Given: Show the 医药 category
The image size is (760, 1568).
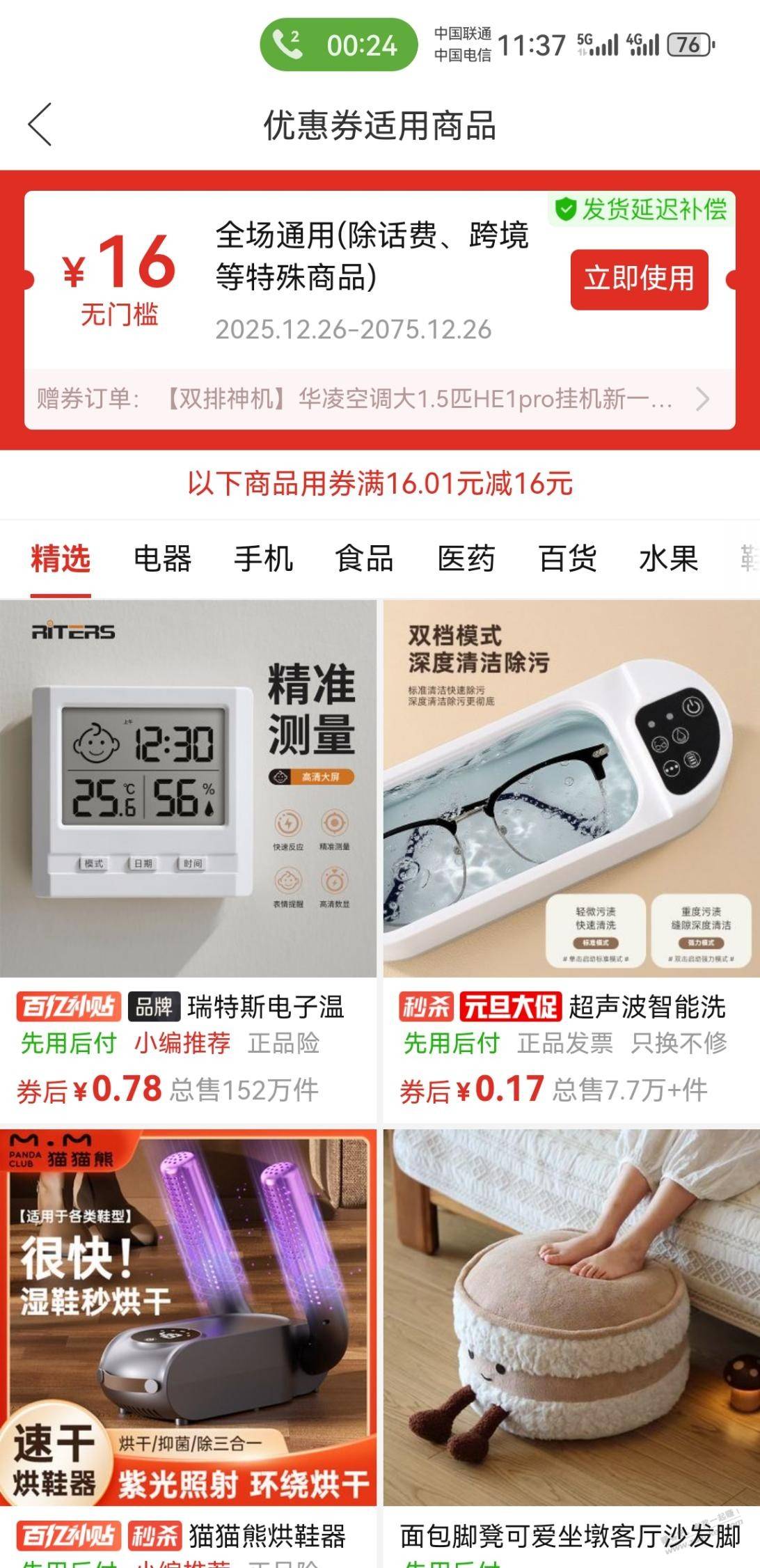Looking at the screenshot, I should (x=466, y=559).
